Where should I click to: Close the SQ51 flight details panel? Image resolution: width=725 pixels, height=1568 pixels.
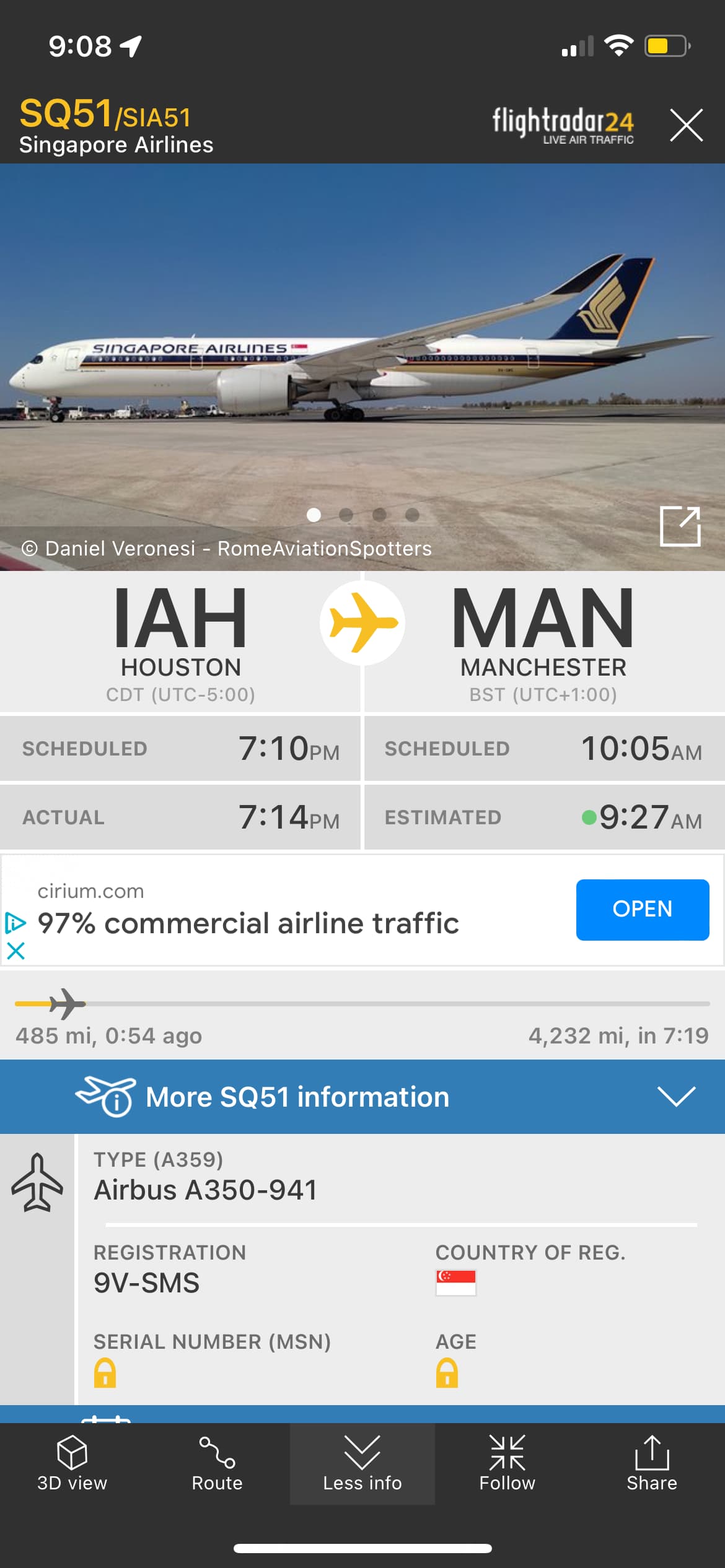pos(686,125)
